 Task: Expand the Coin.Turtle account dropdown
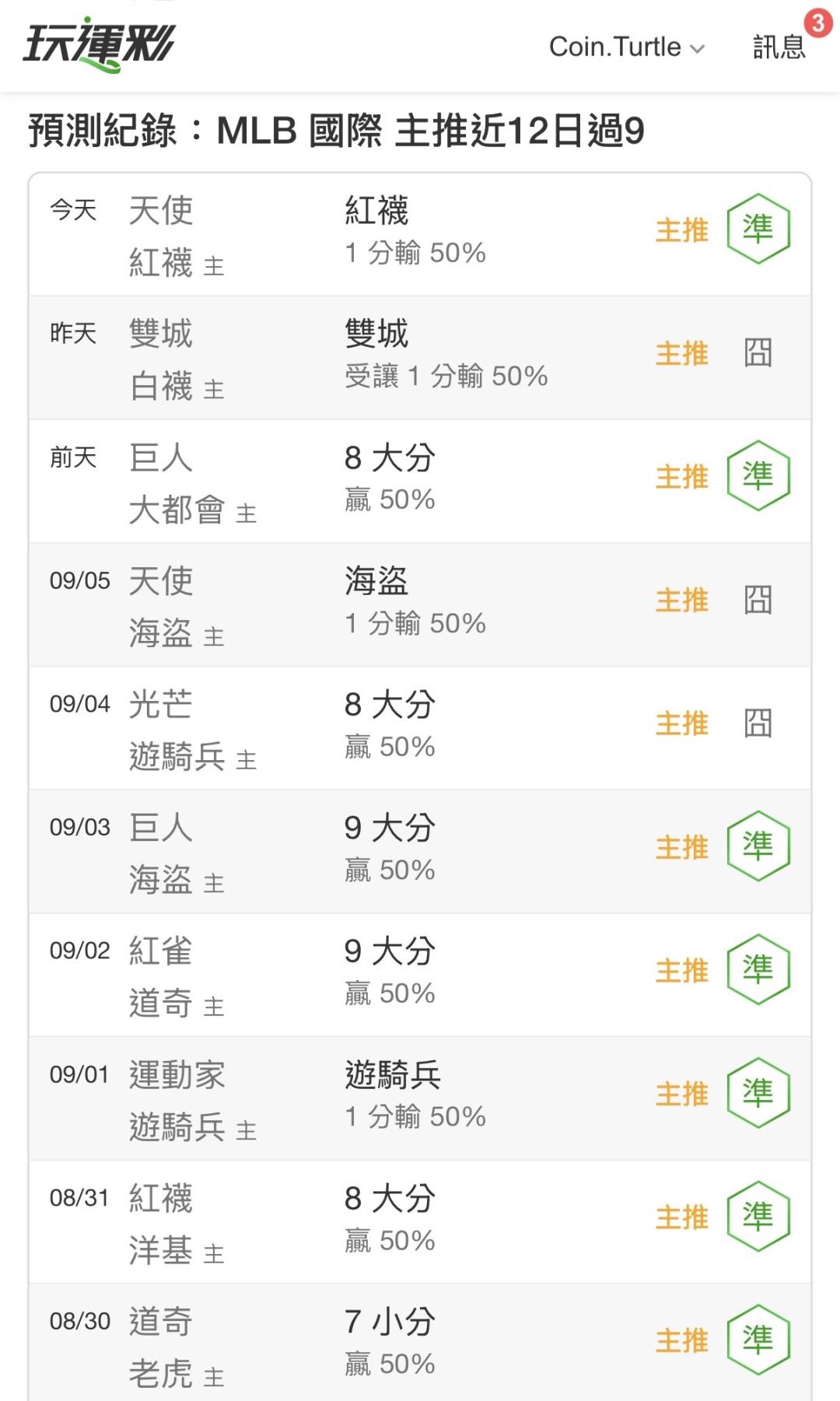click(x=627, y=47)
